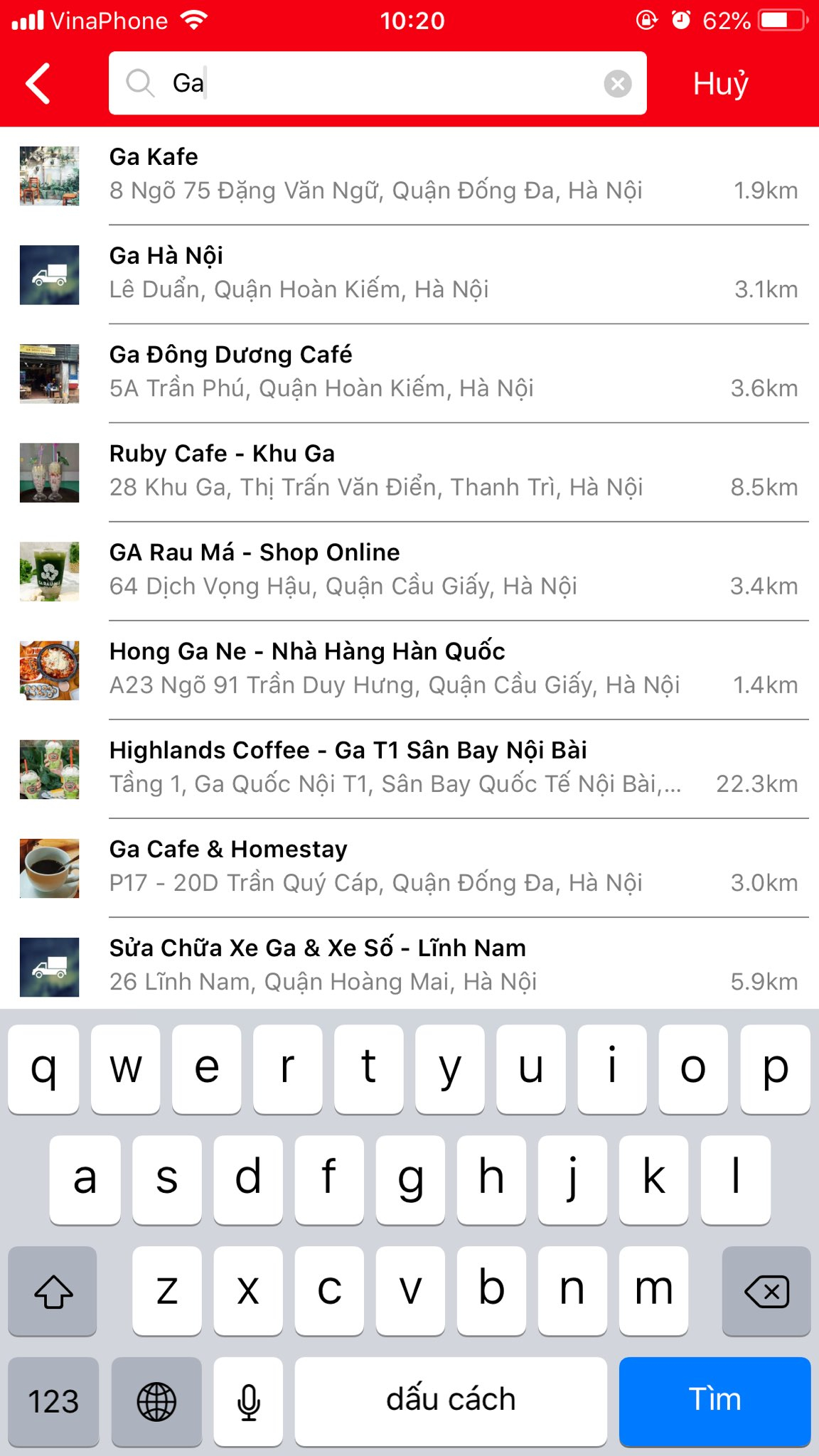Screen dimensions: 819x1456
Task: Switch keyboard language with the globe key
Action: pos(156,1401)
